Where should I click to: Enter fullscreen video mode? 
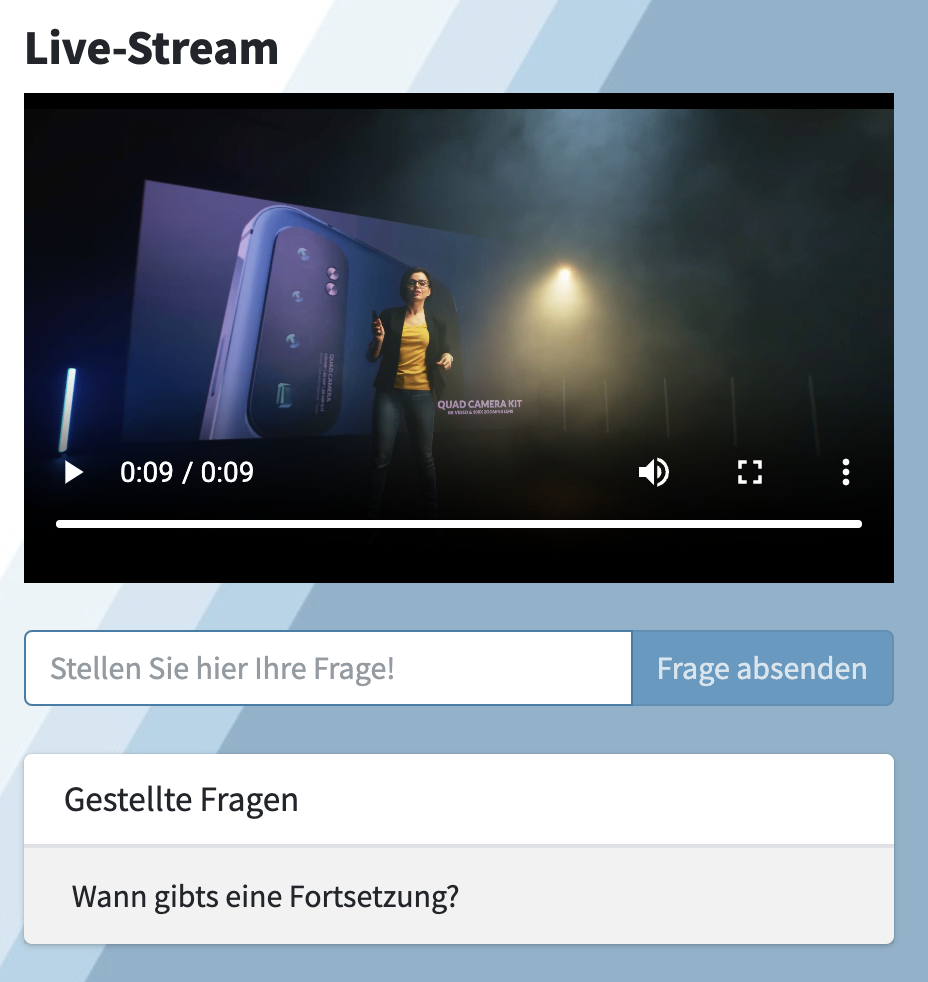point(750,472)
